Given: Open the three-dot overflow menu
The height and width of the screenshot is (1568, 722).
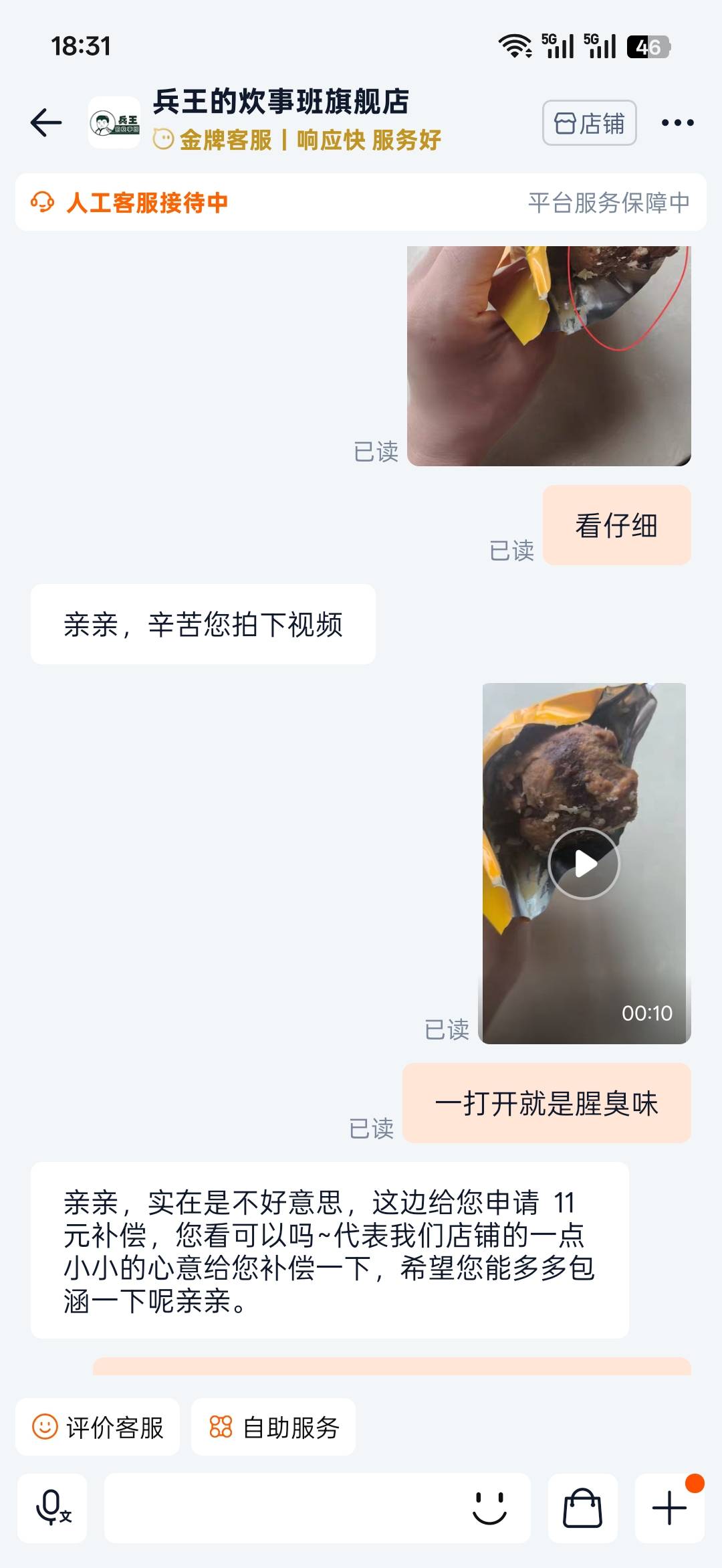Looking at the screenshot, I should [x=677, y=123].
